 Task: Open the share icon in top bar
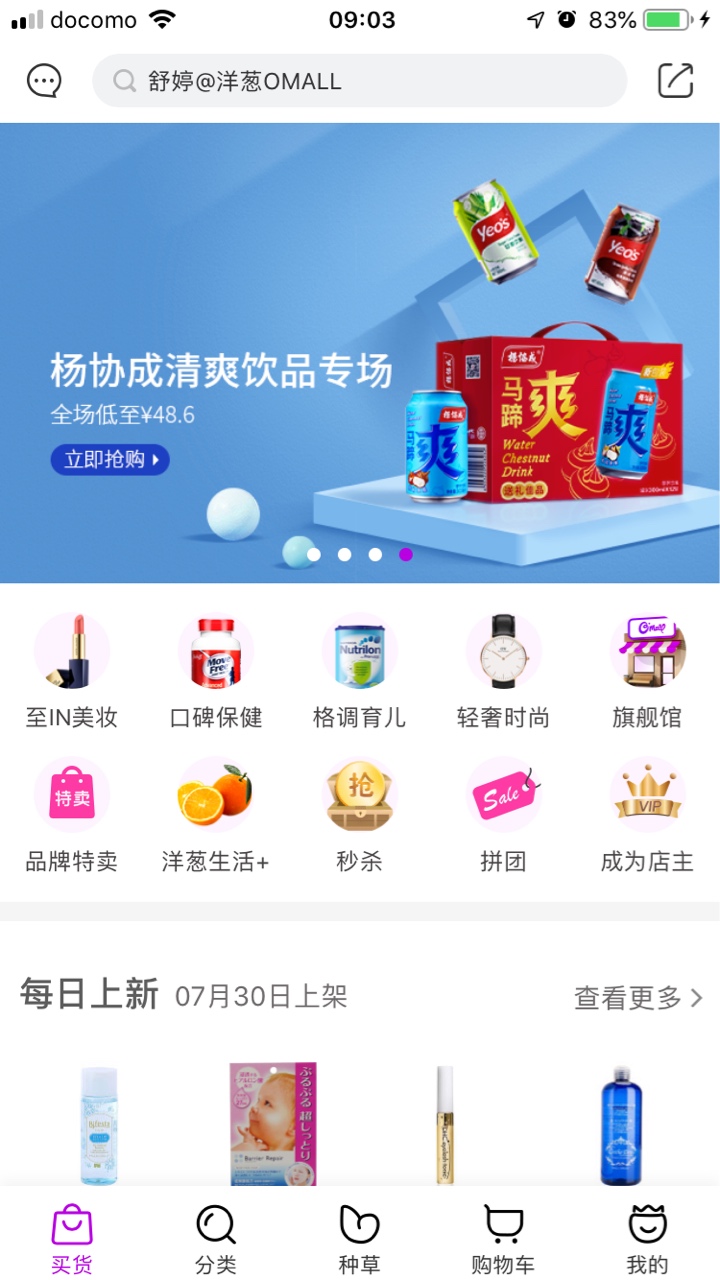pyautogui.click(x=675, y=81)
